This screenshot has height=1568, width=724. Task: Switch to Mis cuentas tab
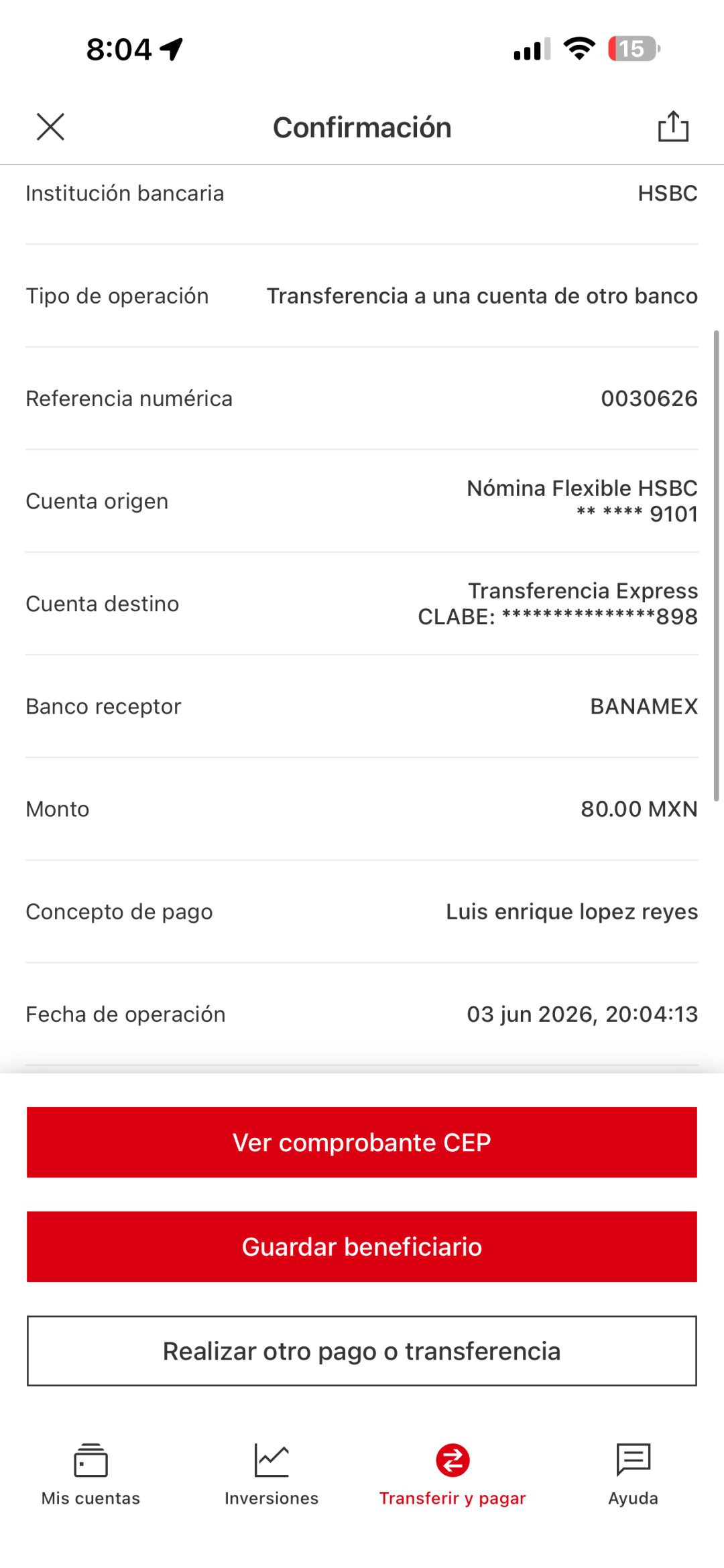point(90,1475)
